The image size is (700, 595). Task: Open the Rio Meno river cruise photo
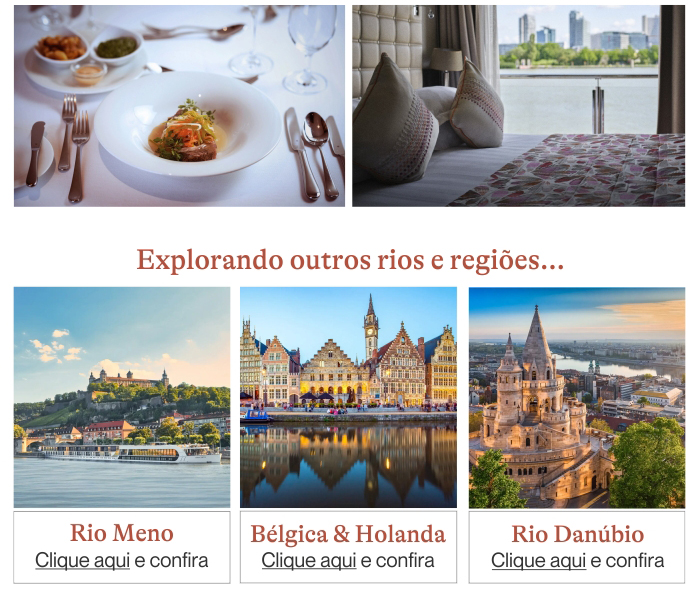pos(122,397)
